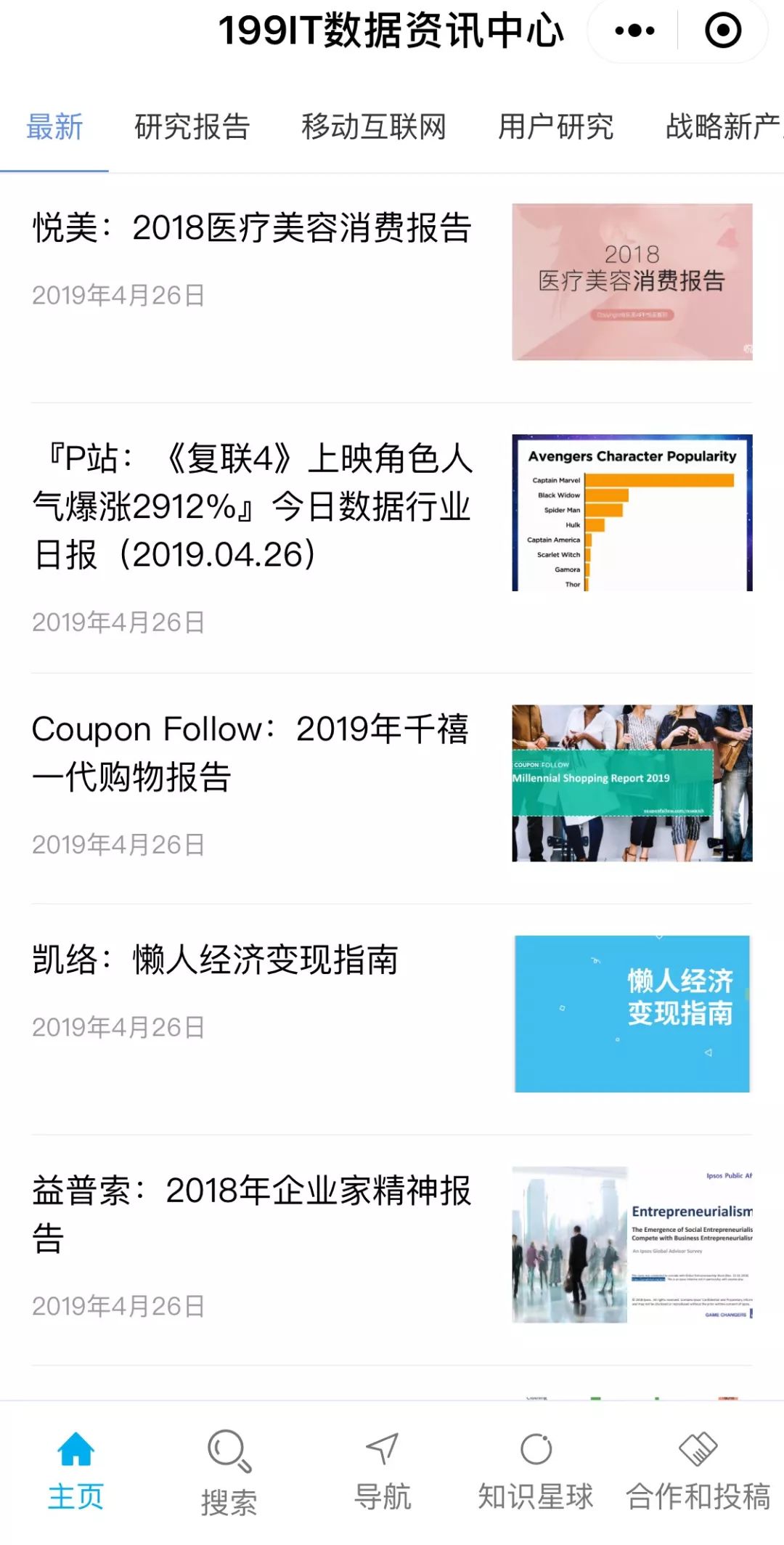Switch to the 移动互联网 tab
This screenshot has width=784, height=1545.
374,127
